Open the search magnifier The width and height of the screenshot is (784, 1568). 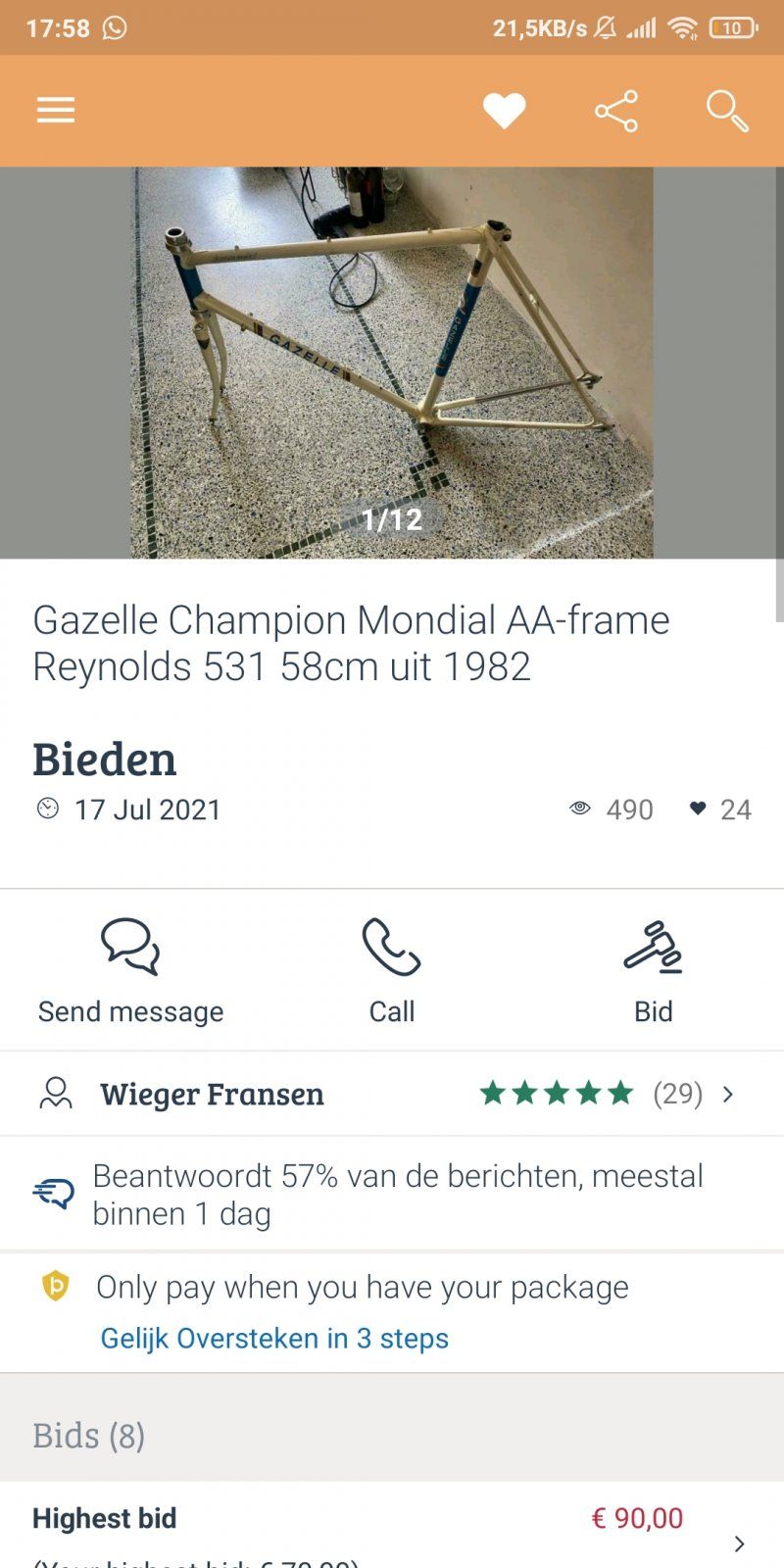click(727, 111)
